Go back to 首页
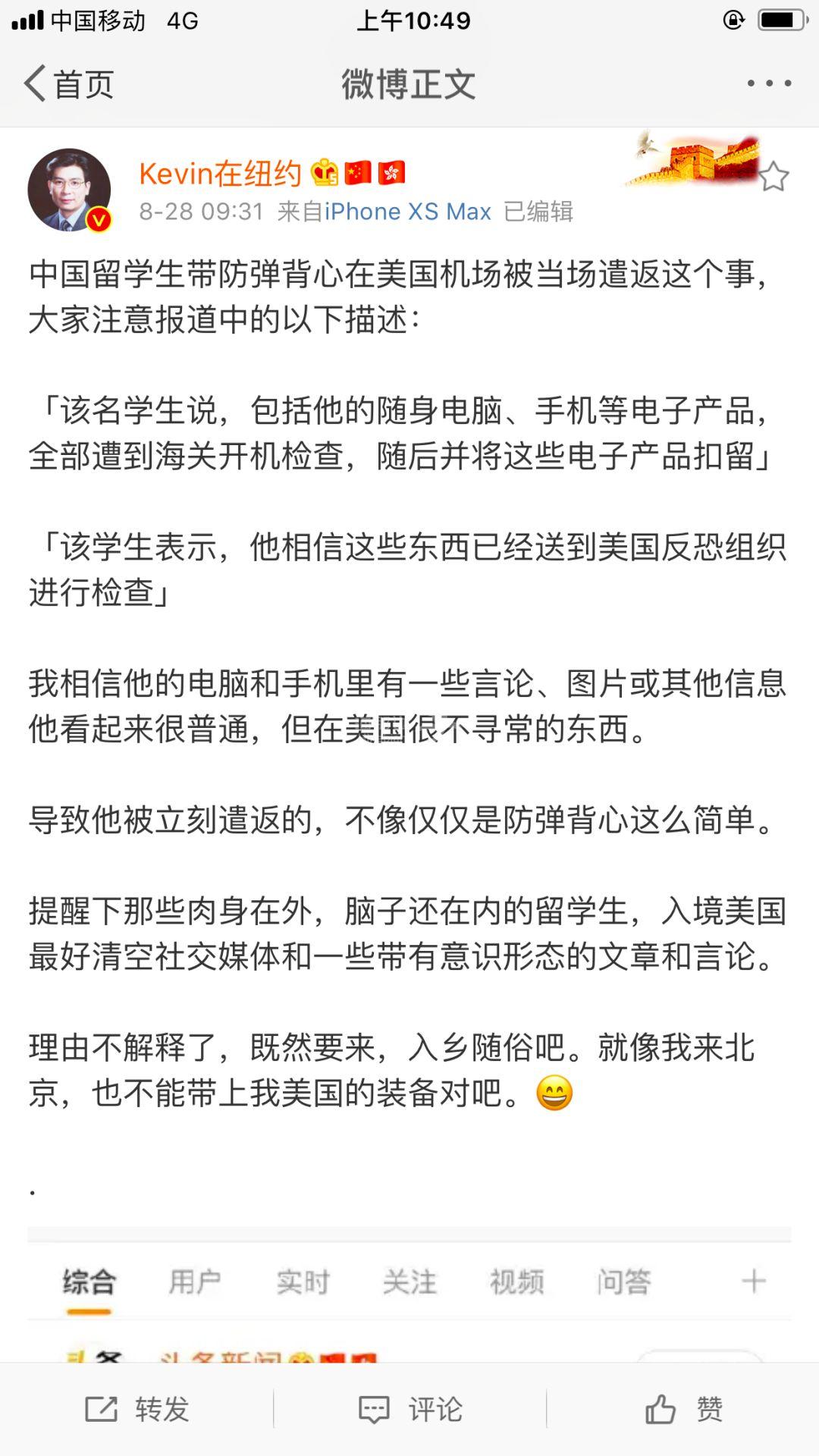 [68, 83]
